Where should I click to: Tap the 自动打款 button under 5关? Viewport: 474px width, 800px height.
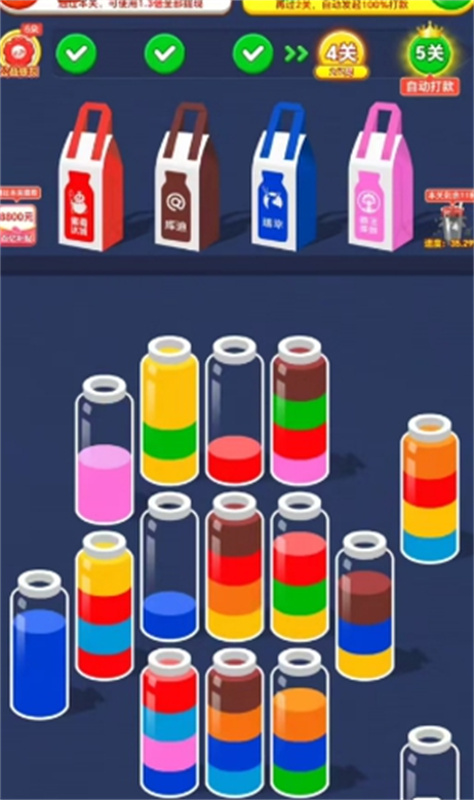430,86
